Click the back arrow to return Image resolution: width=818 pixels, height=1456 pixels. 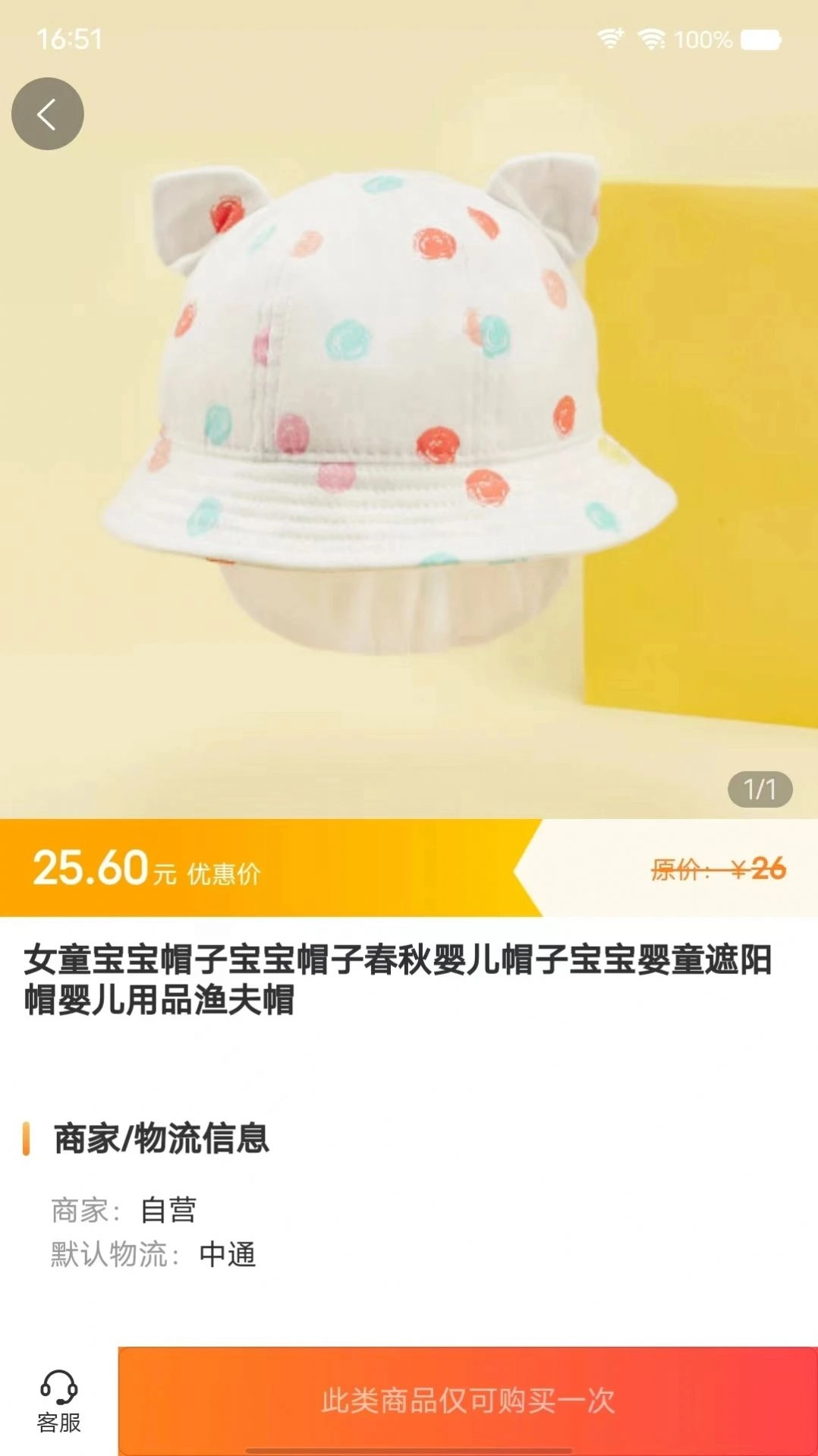[x=47, y=114]
